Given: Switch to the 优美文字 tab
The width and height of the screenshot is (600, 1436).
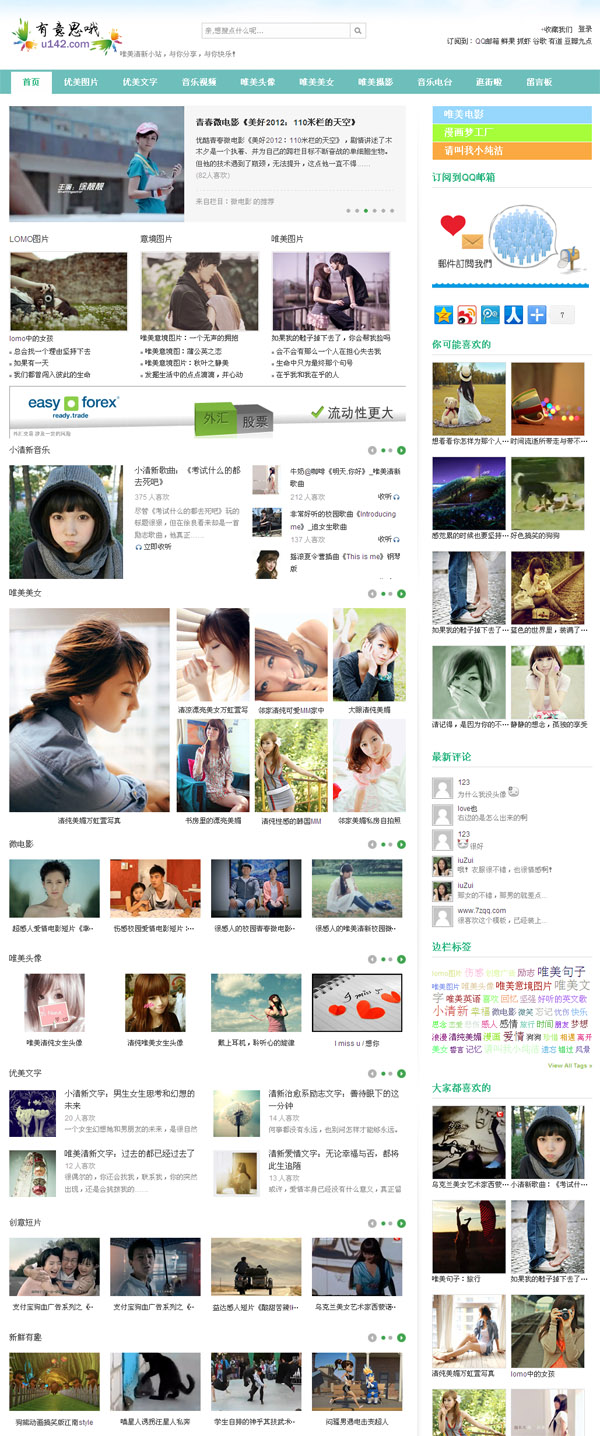Looking at the screenshot, I should tap(140, 82).
